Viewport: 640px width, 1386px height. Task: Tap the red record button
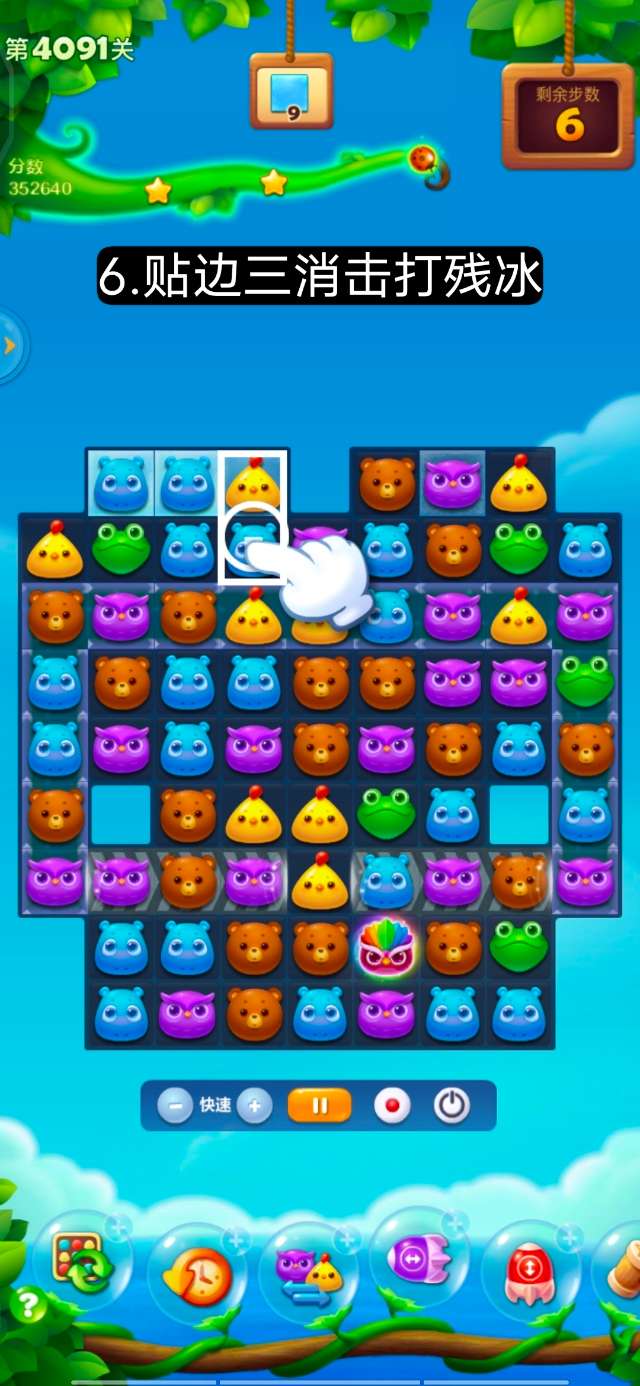(x=392, y=1106)
